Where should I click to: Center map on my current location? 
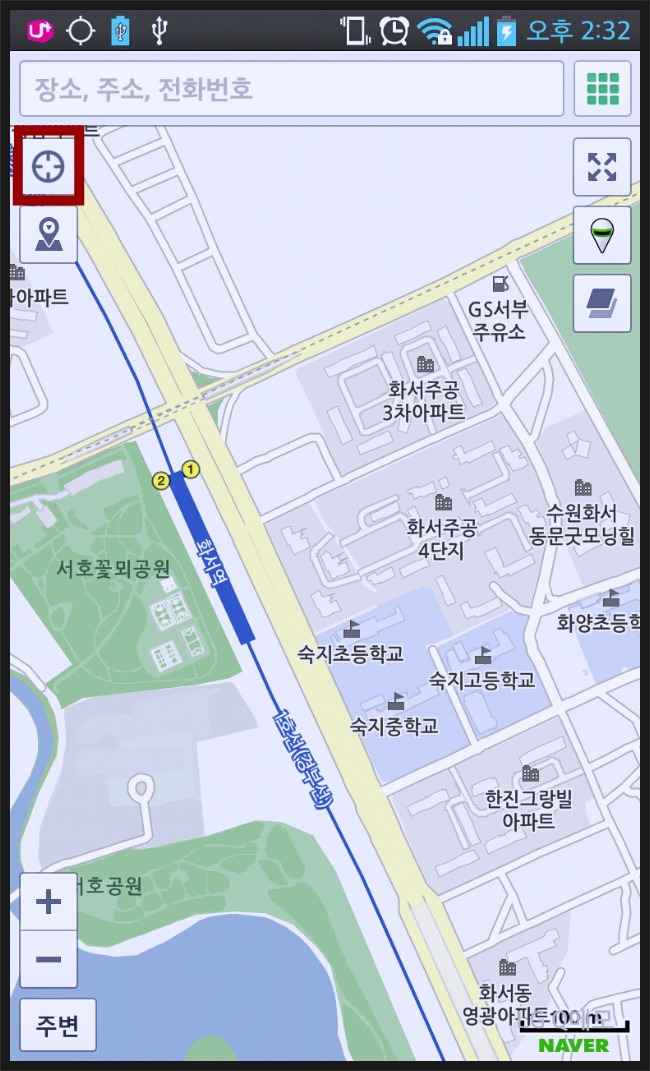click(48, 166)
